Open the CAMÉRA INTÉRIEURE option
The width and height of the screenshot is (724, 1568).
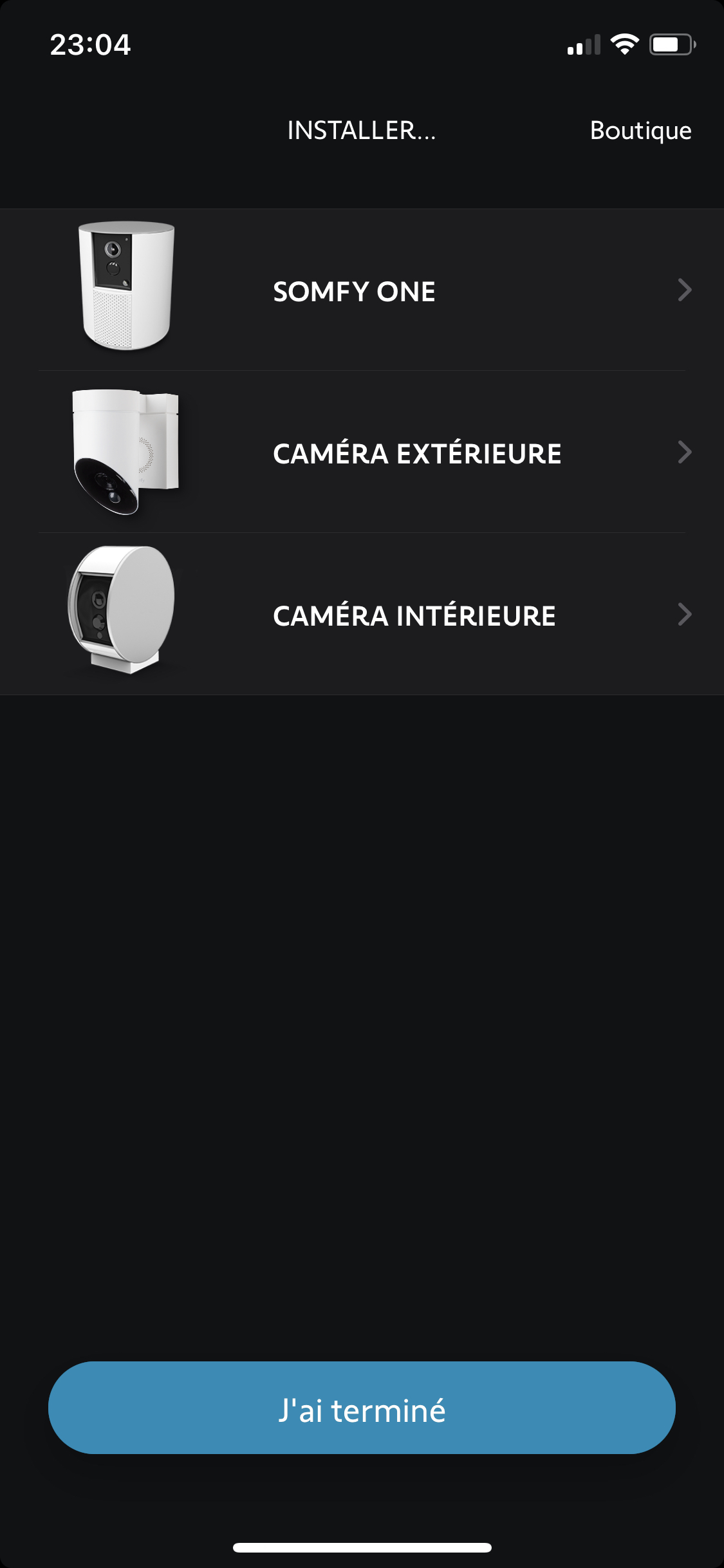click(362, 614)
